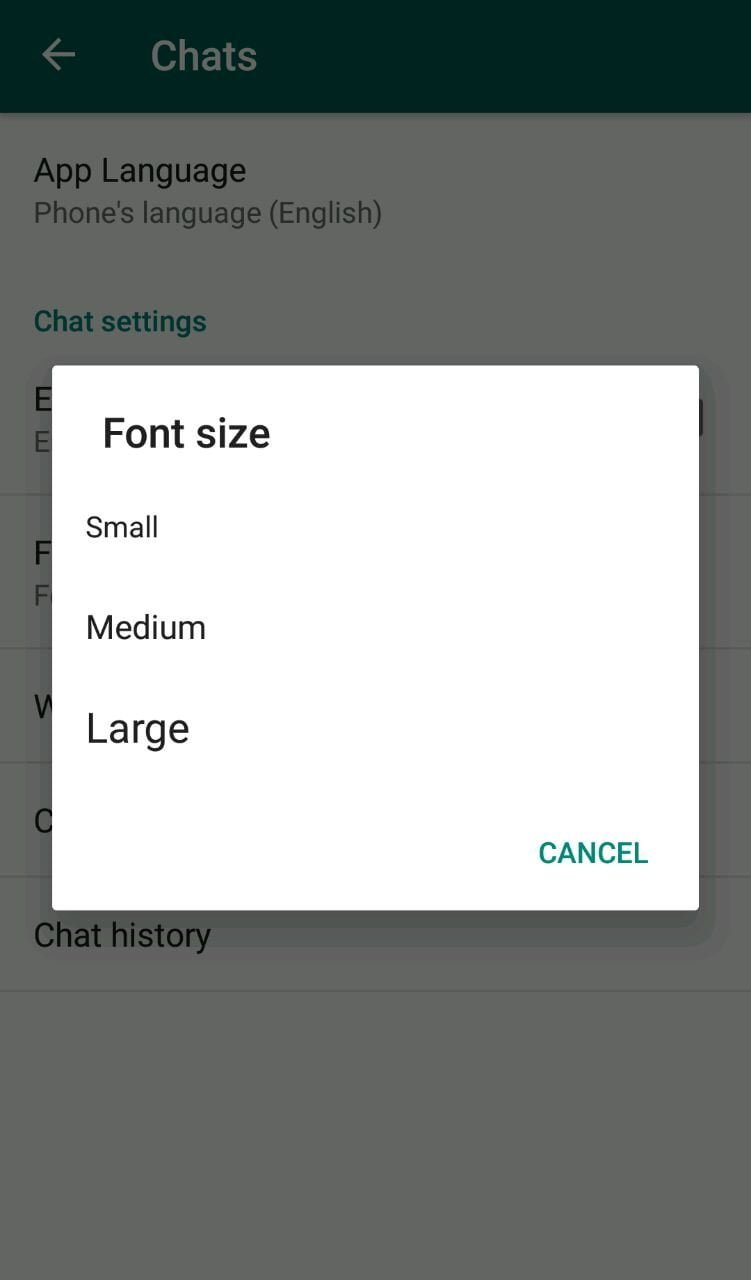Choose Medium font size
The image size is (751, 1280).
click(375, 627)
